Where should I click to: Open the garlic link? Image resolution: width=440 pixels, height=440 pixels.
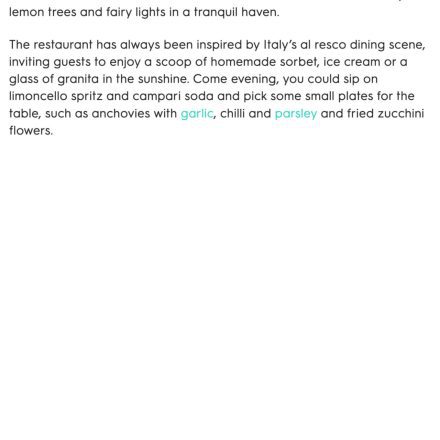[x=197, y=114]
